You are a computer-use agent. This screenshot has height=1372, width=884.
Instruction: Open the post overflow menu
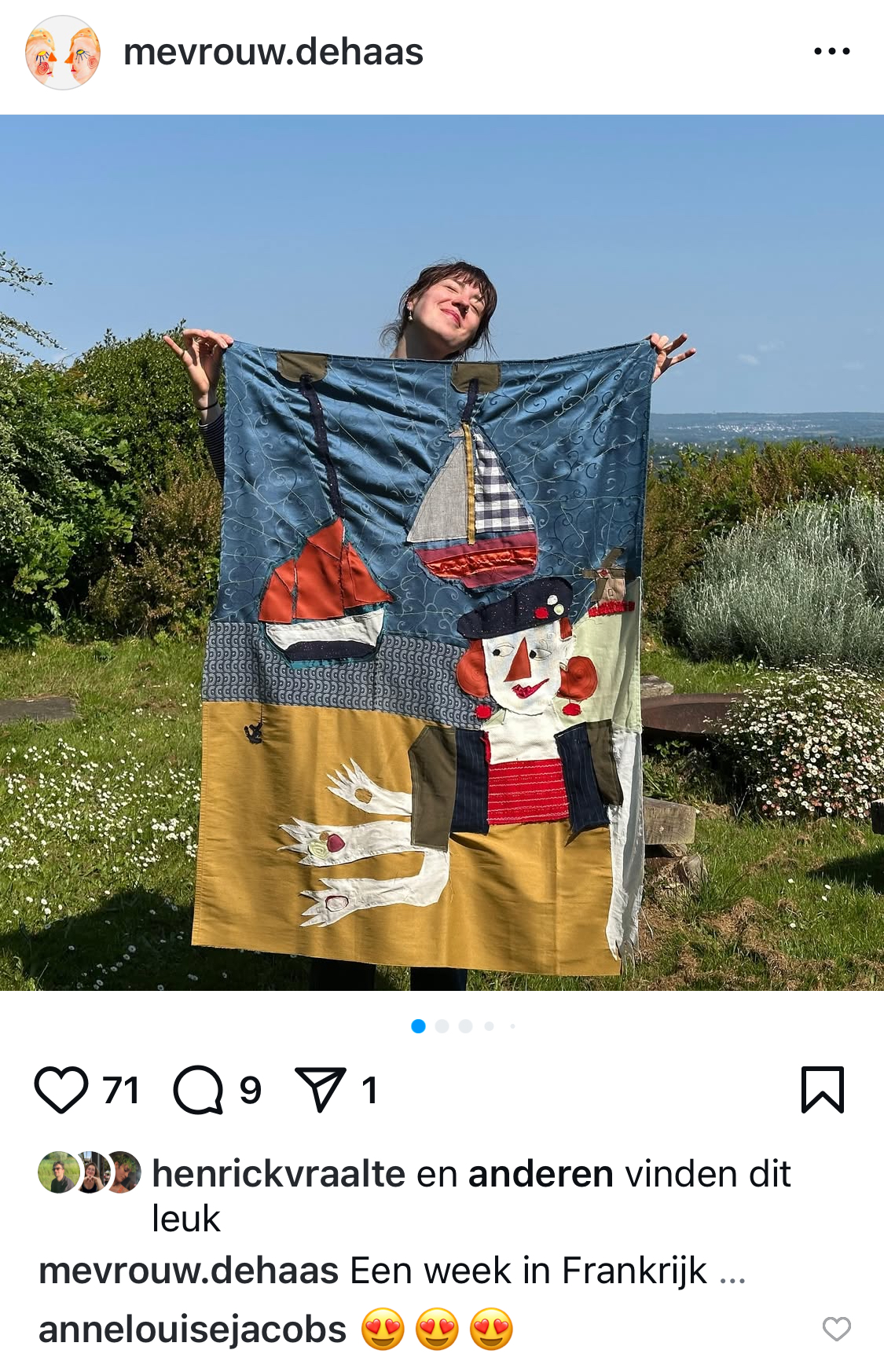831,52
